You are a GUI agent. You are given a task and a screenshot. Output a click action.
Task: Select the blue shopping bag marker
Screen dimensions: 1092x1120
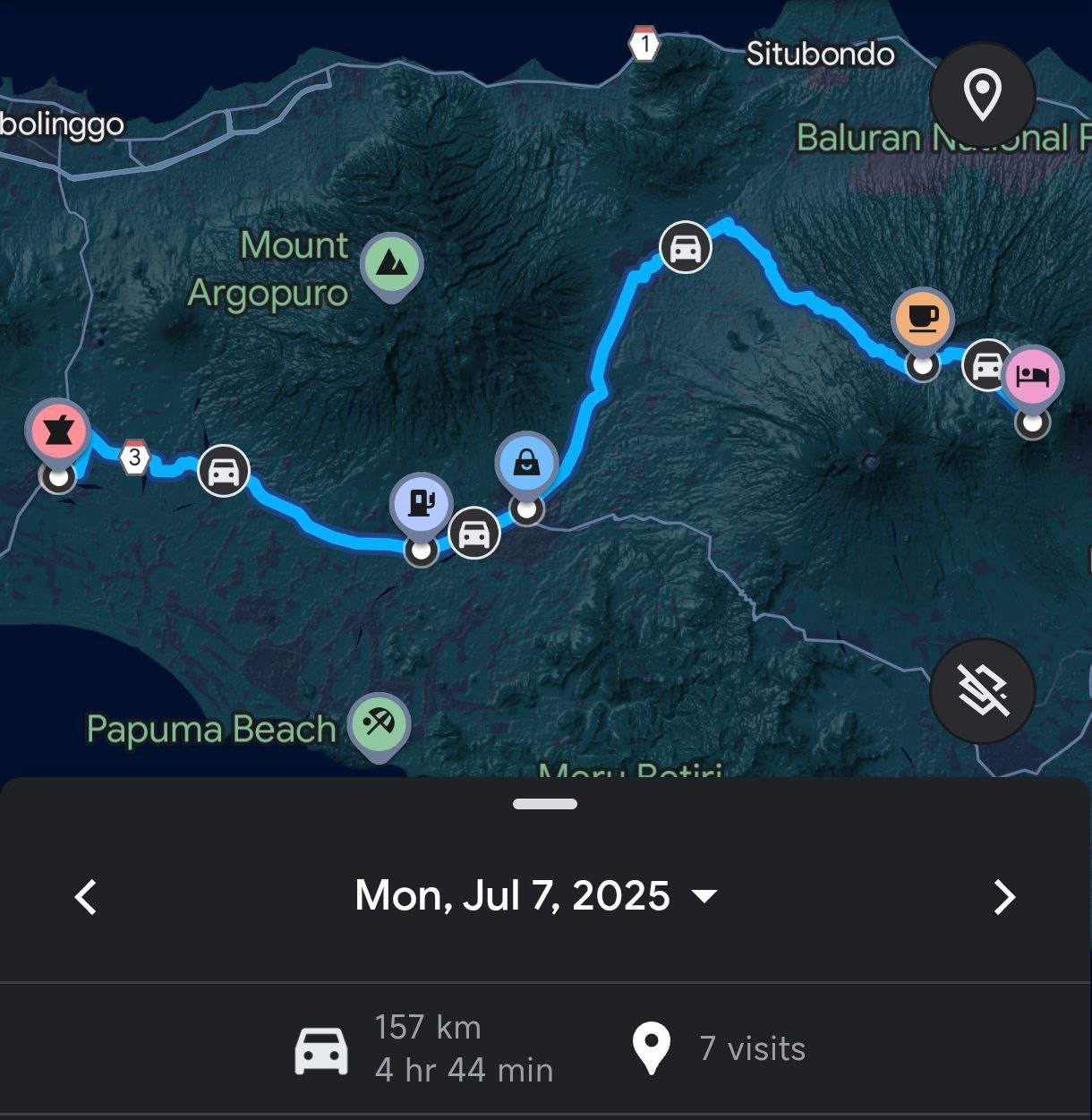point(527,463)
